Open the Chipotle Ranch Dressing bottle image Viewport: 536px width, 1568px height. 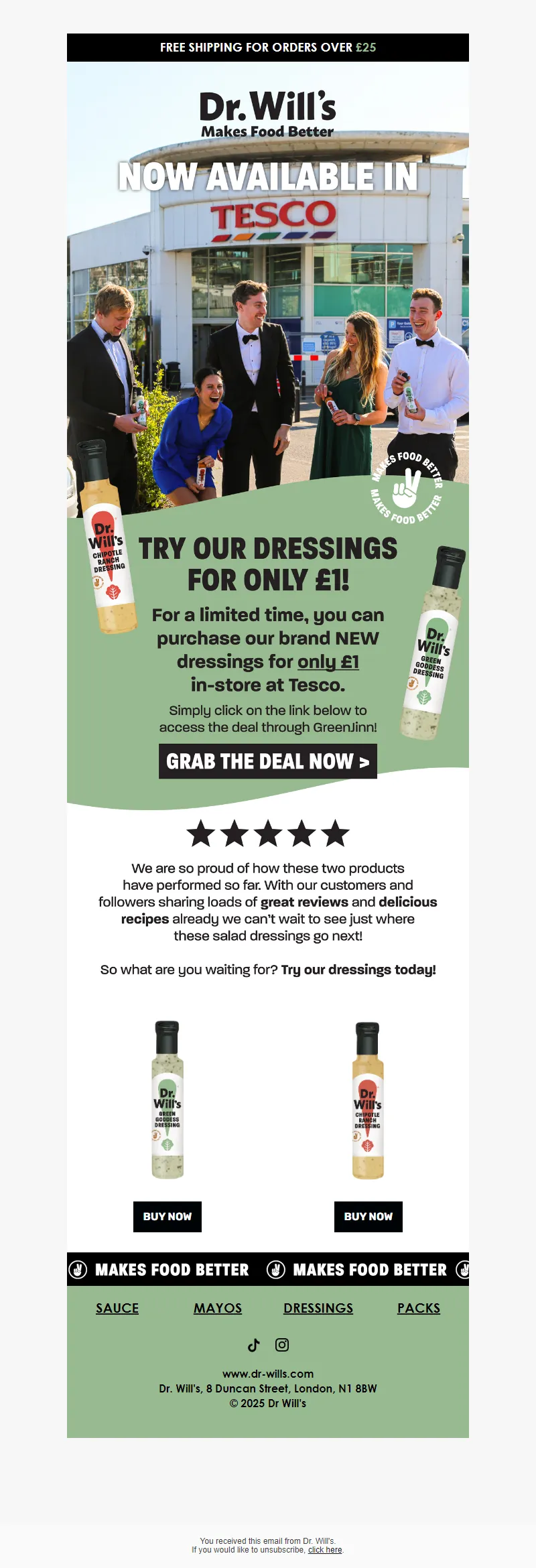(x=368, y=1100)
